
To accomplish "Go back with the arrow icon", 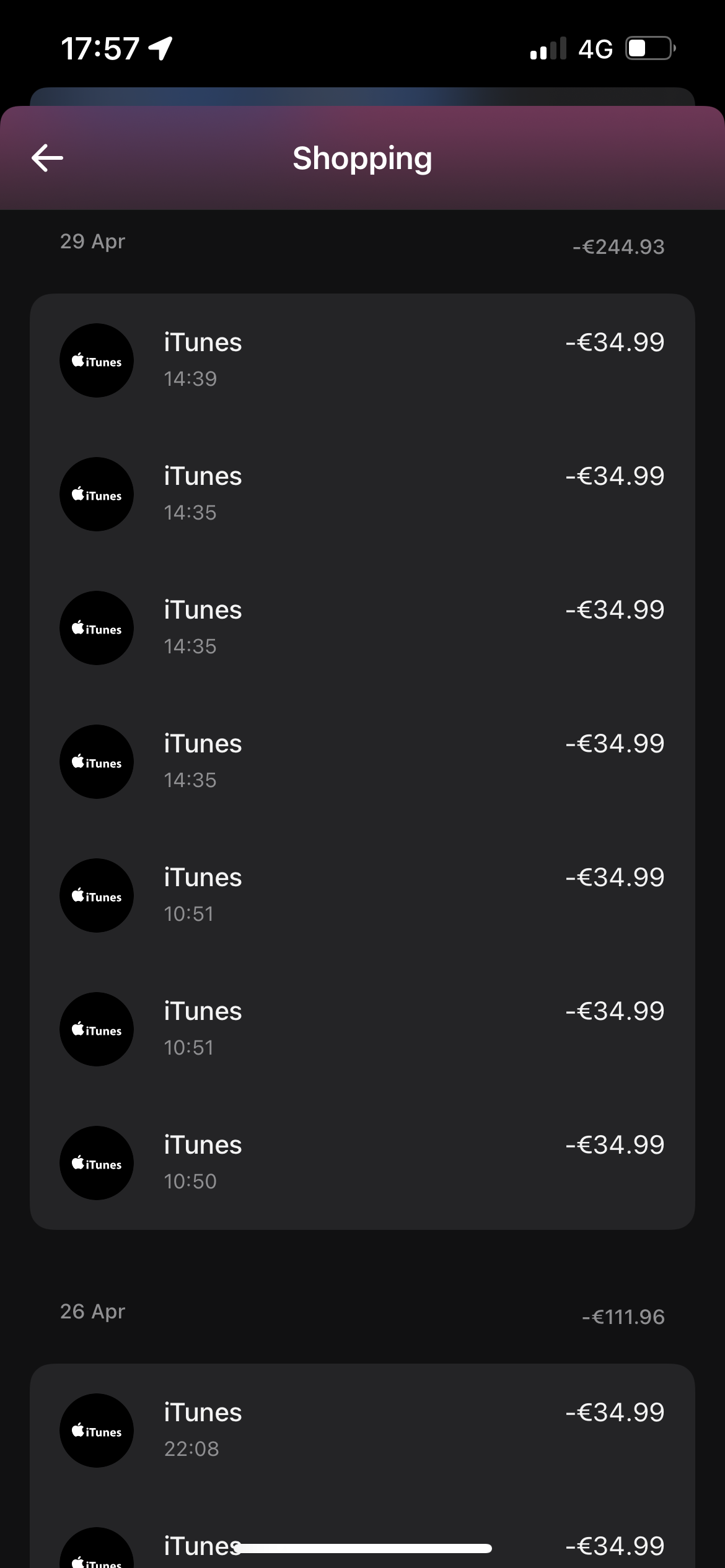I will click(x=47, y=158).
